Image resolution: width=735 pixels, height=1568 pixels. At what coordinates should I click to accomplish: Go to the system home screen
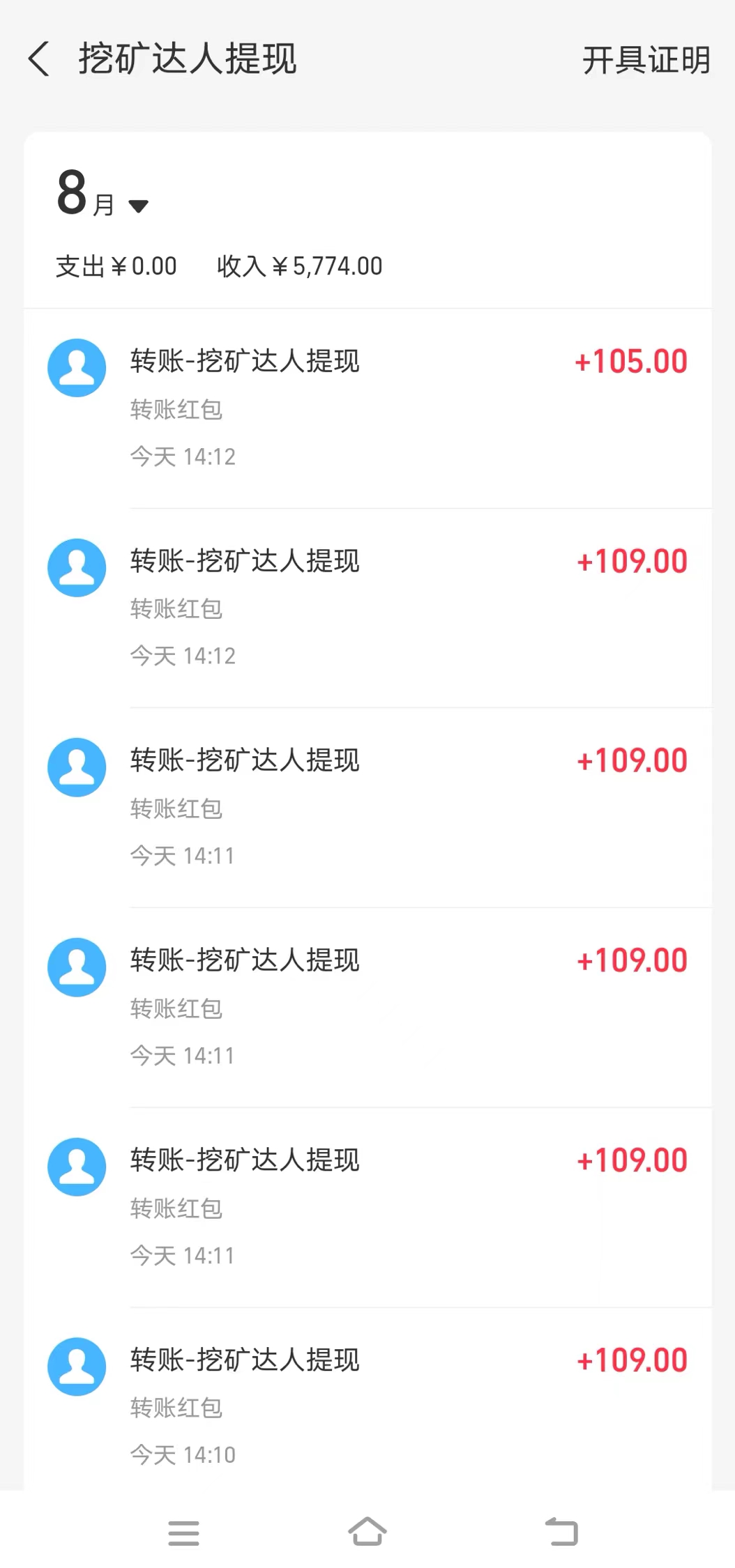367,1532
